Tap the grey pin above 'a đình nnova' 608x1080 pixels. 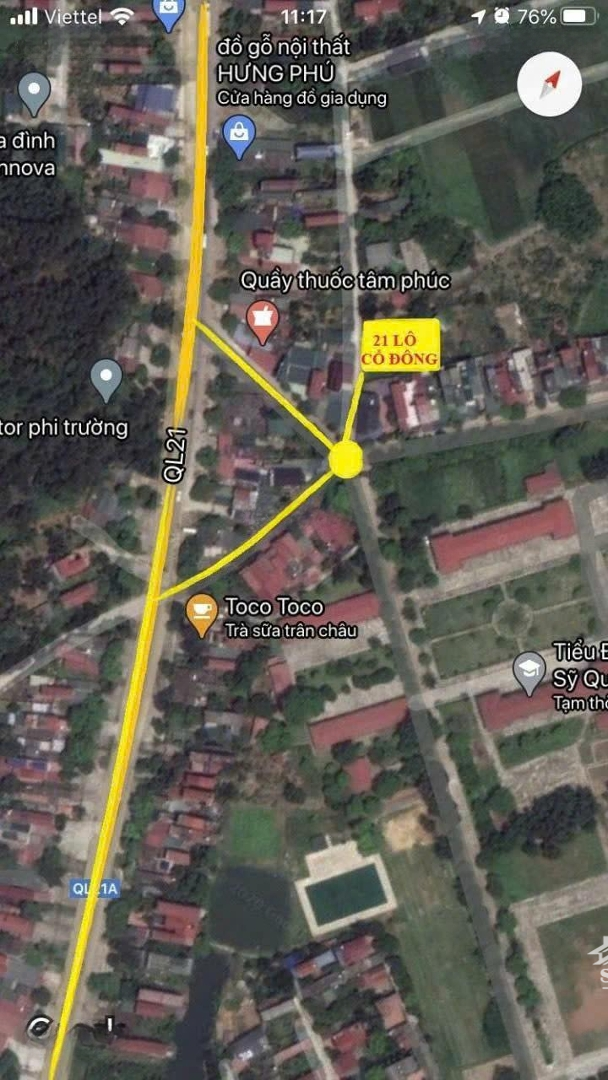point(34,93)
